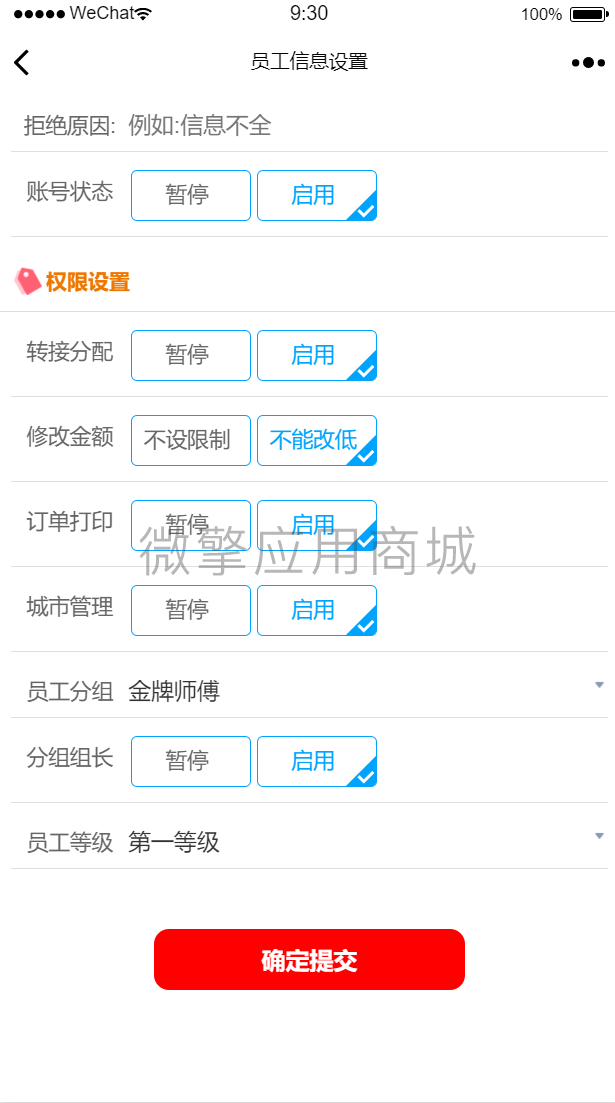
Task: Set 账号状态 to 启用
Action: click(x=317, y=196)
